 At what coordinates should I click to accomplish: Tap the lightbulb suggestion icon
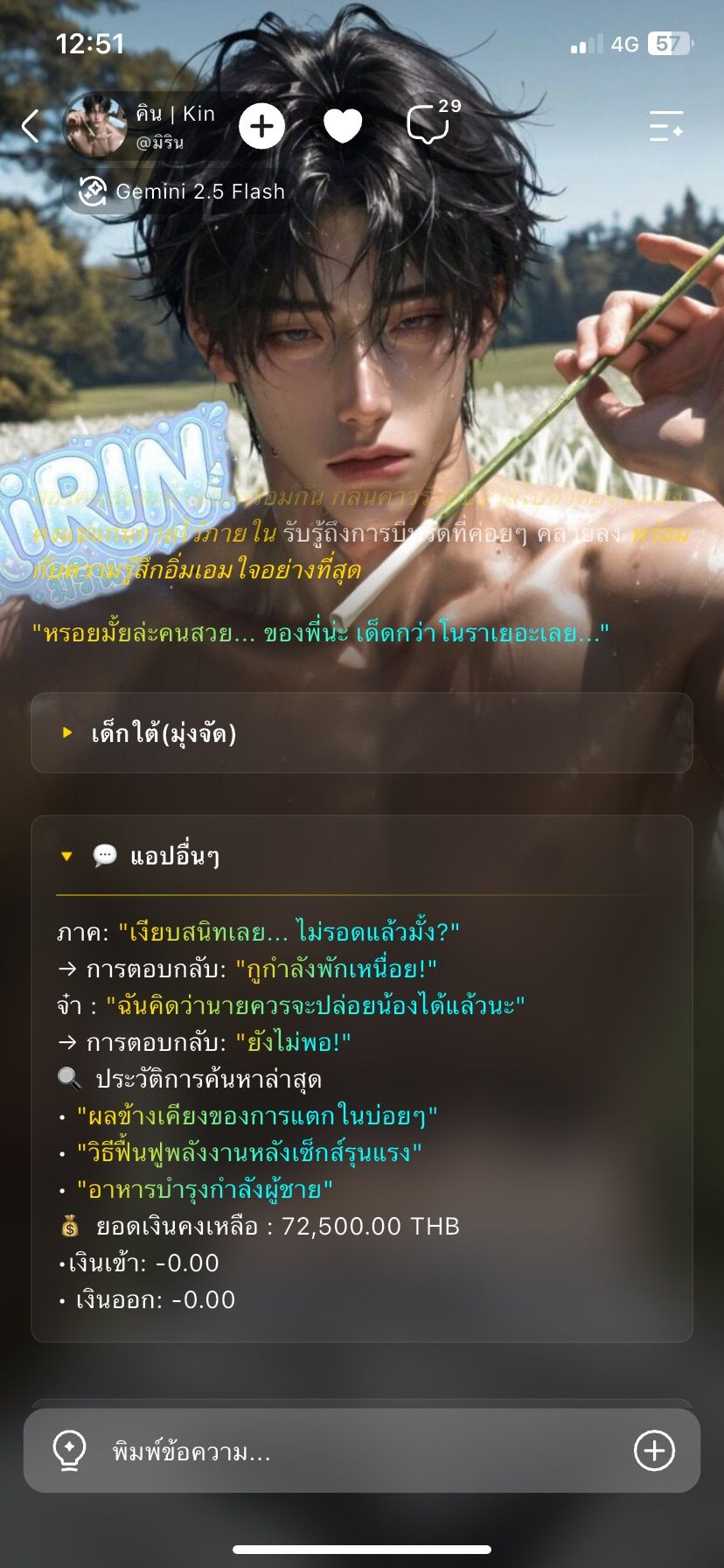(x=69, y=1450)
